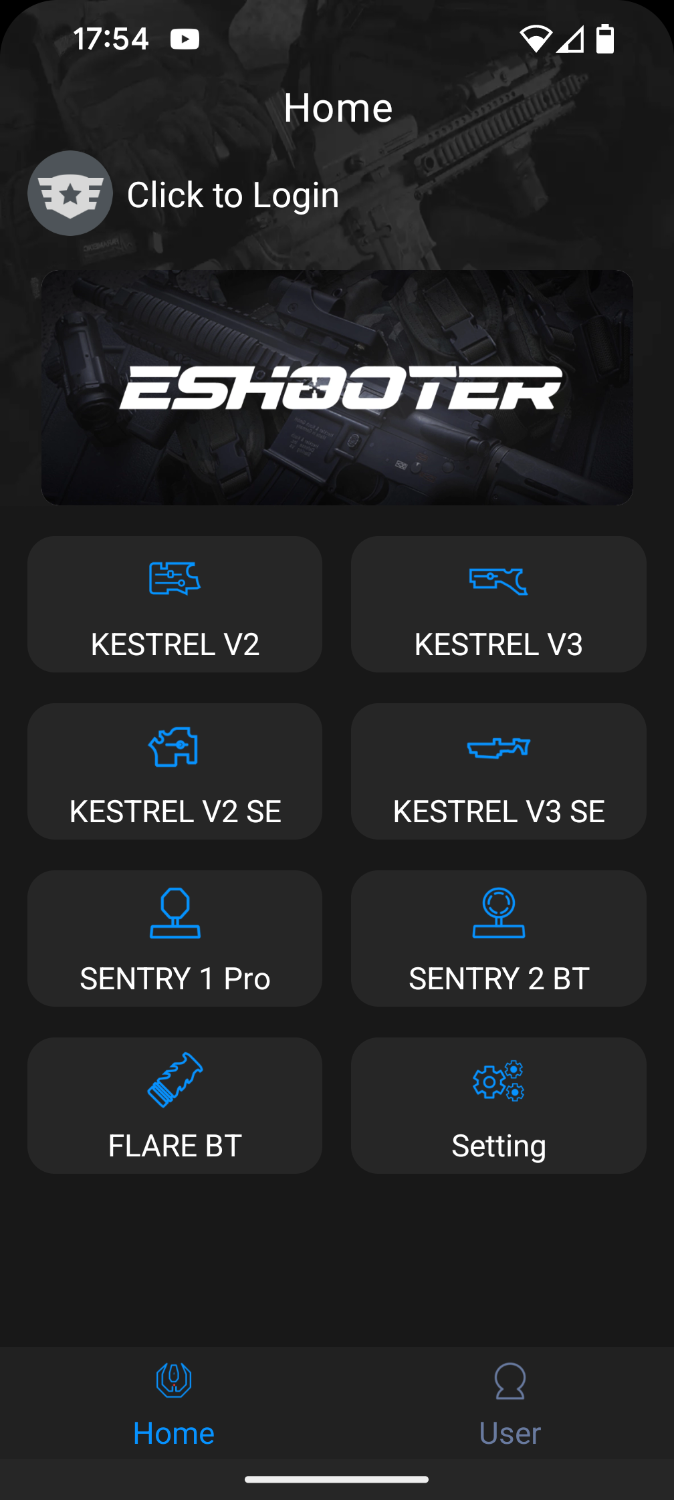The height and width of the screenshot is (1500, 674).
Task: Switch to the User tab
Action: tap(509, 1404)
